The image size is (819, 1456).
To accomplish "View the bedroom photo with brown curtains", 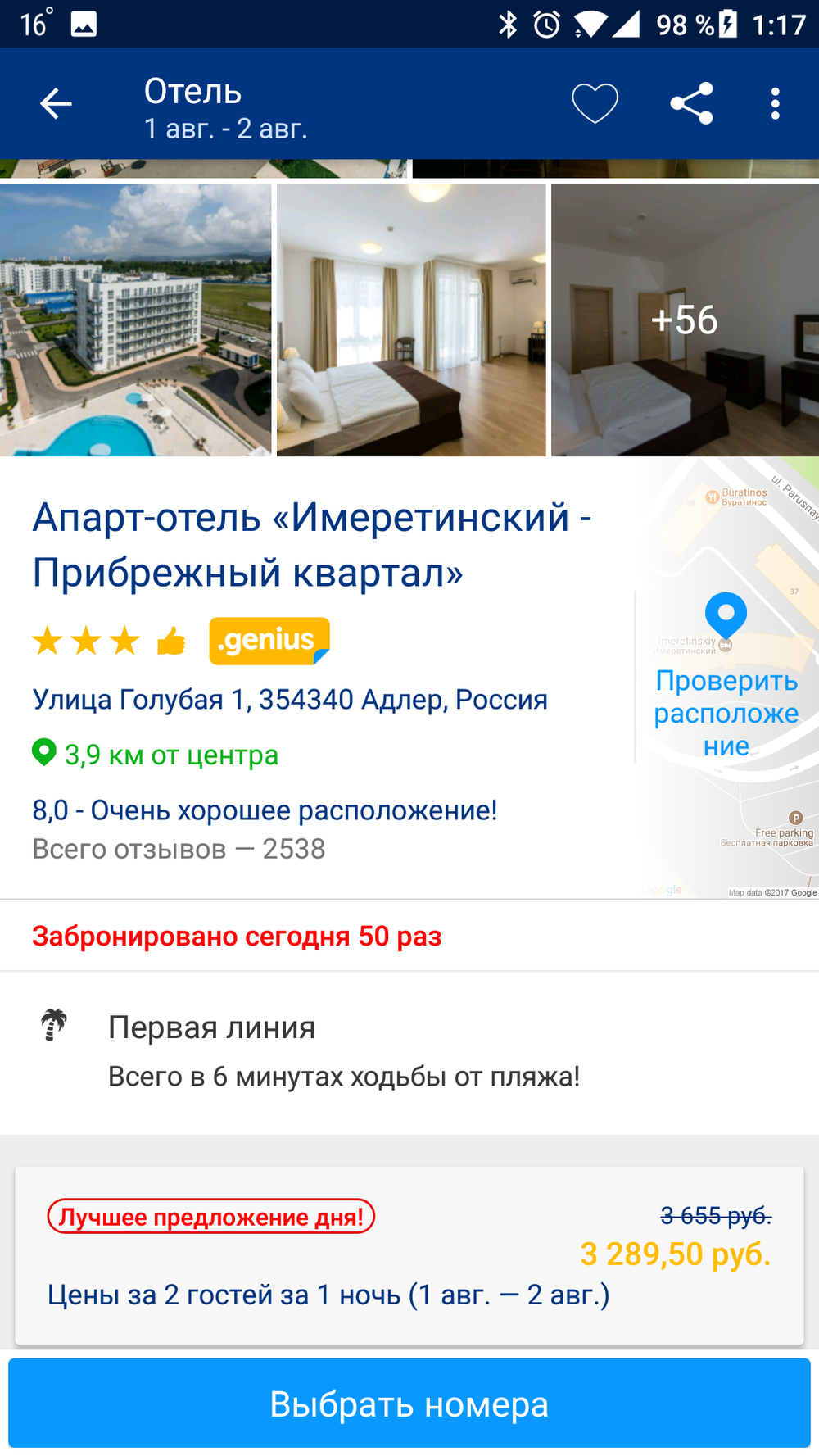I will coord(411,320).
